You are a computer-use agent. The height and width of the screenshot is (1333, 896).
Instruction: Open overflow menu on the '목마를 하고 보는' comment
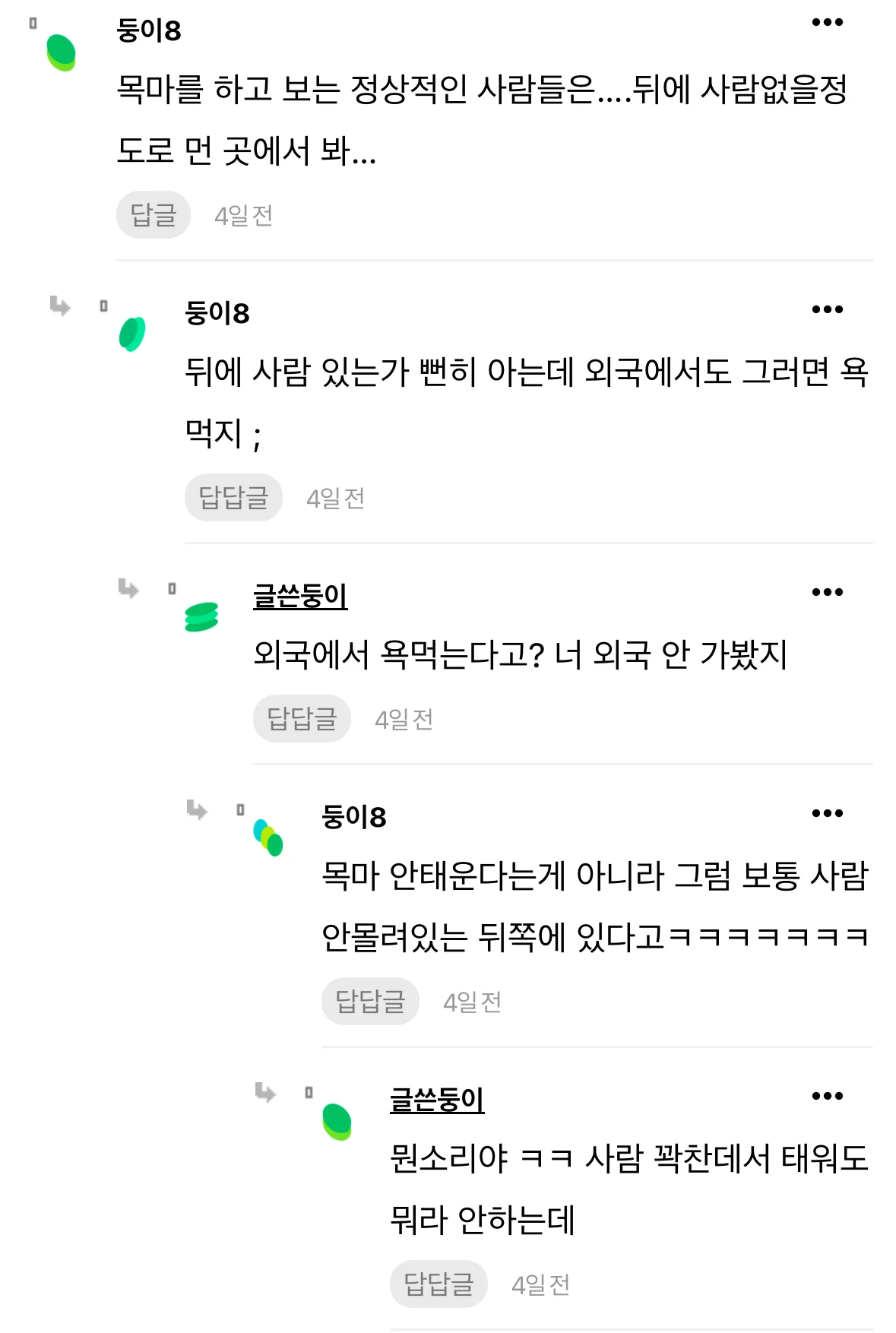click(827, 23)
